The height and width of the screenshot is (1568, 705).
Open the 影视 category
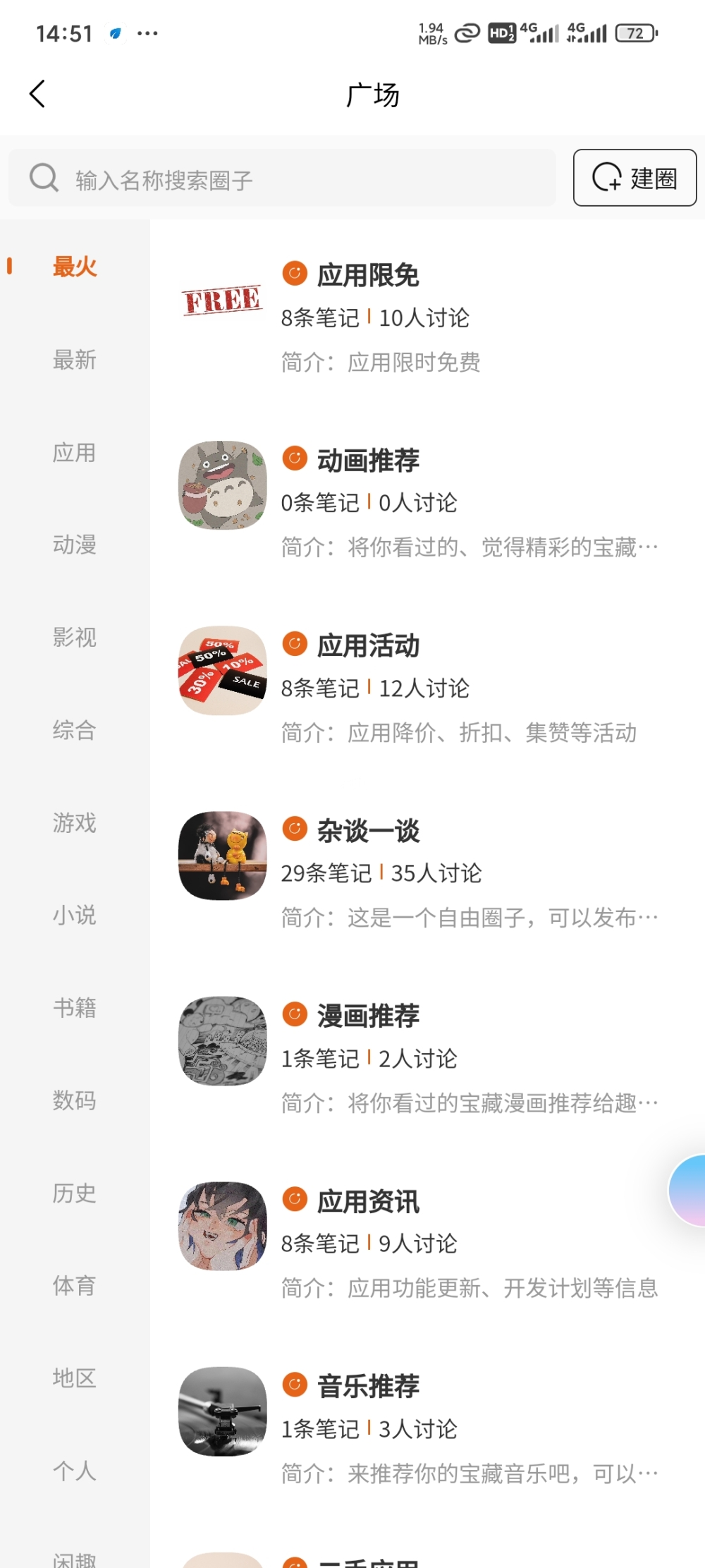[74, 637]
